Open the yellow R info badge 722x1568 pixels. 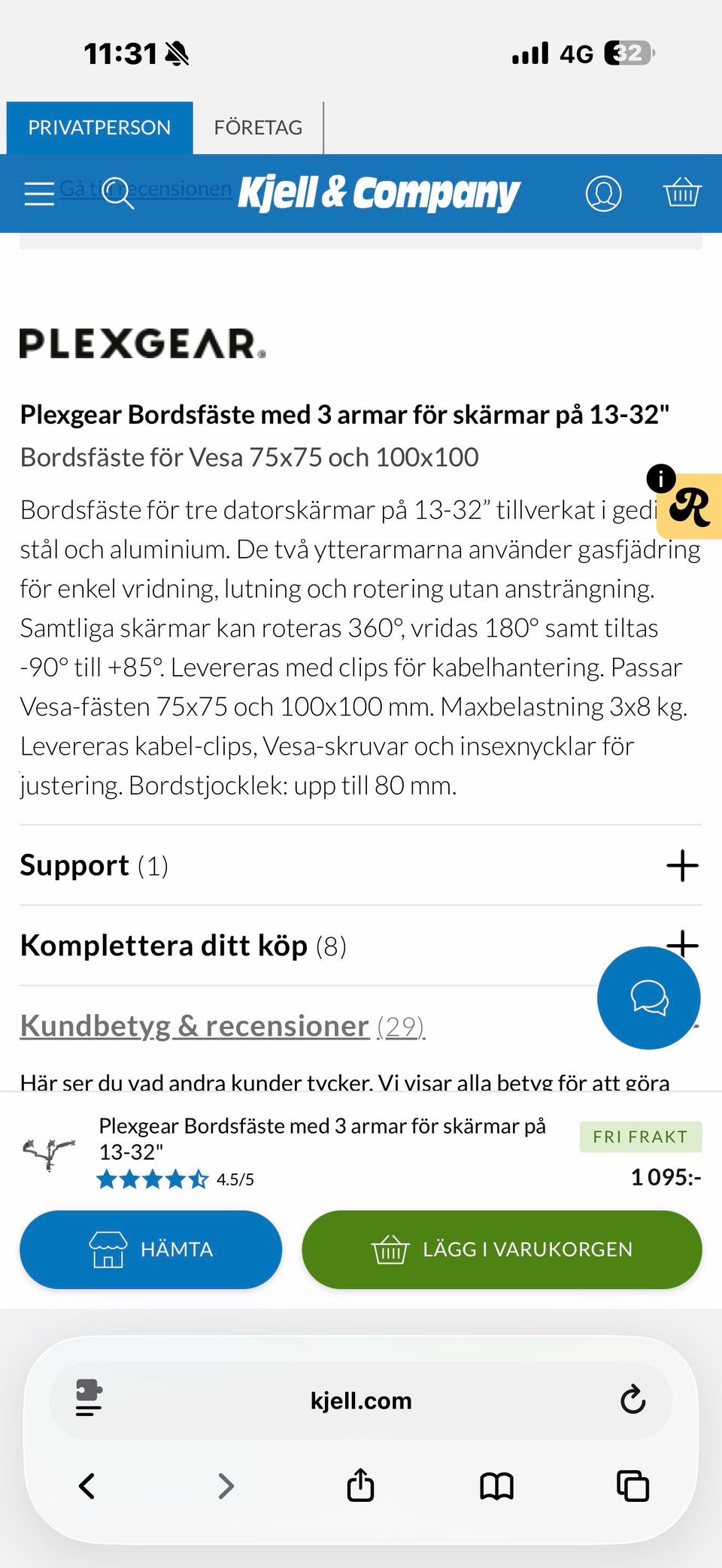click(690, 507)
